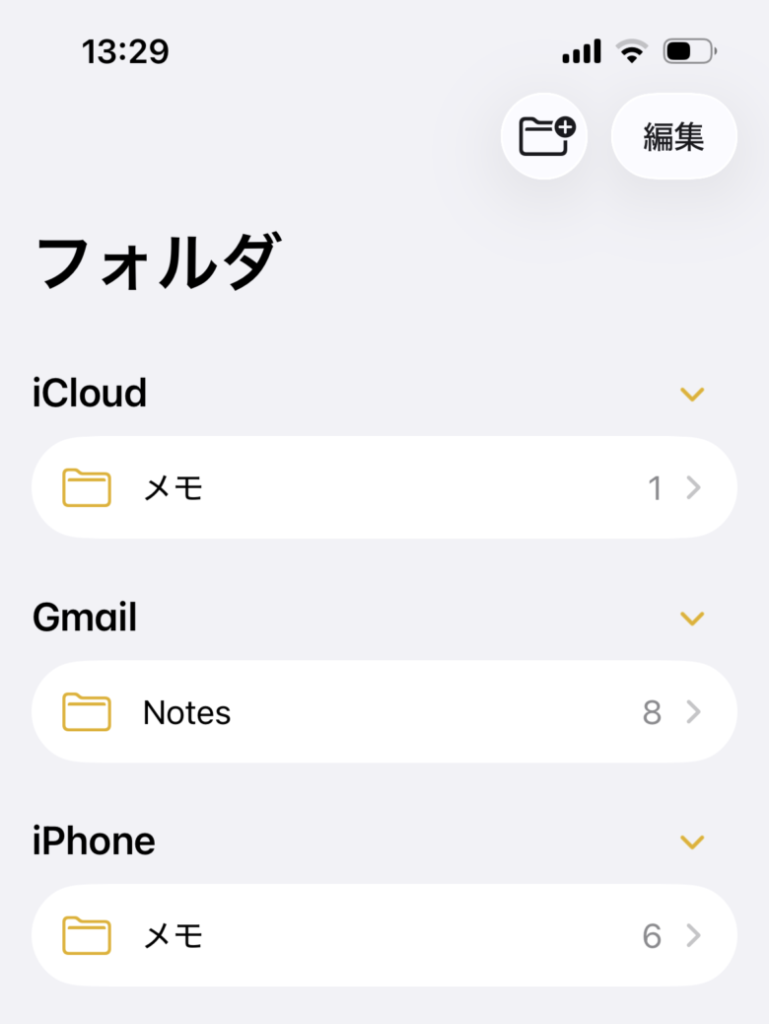
Task: Open the メモ folder under iCloud
Action: pos(384,488)
